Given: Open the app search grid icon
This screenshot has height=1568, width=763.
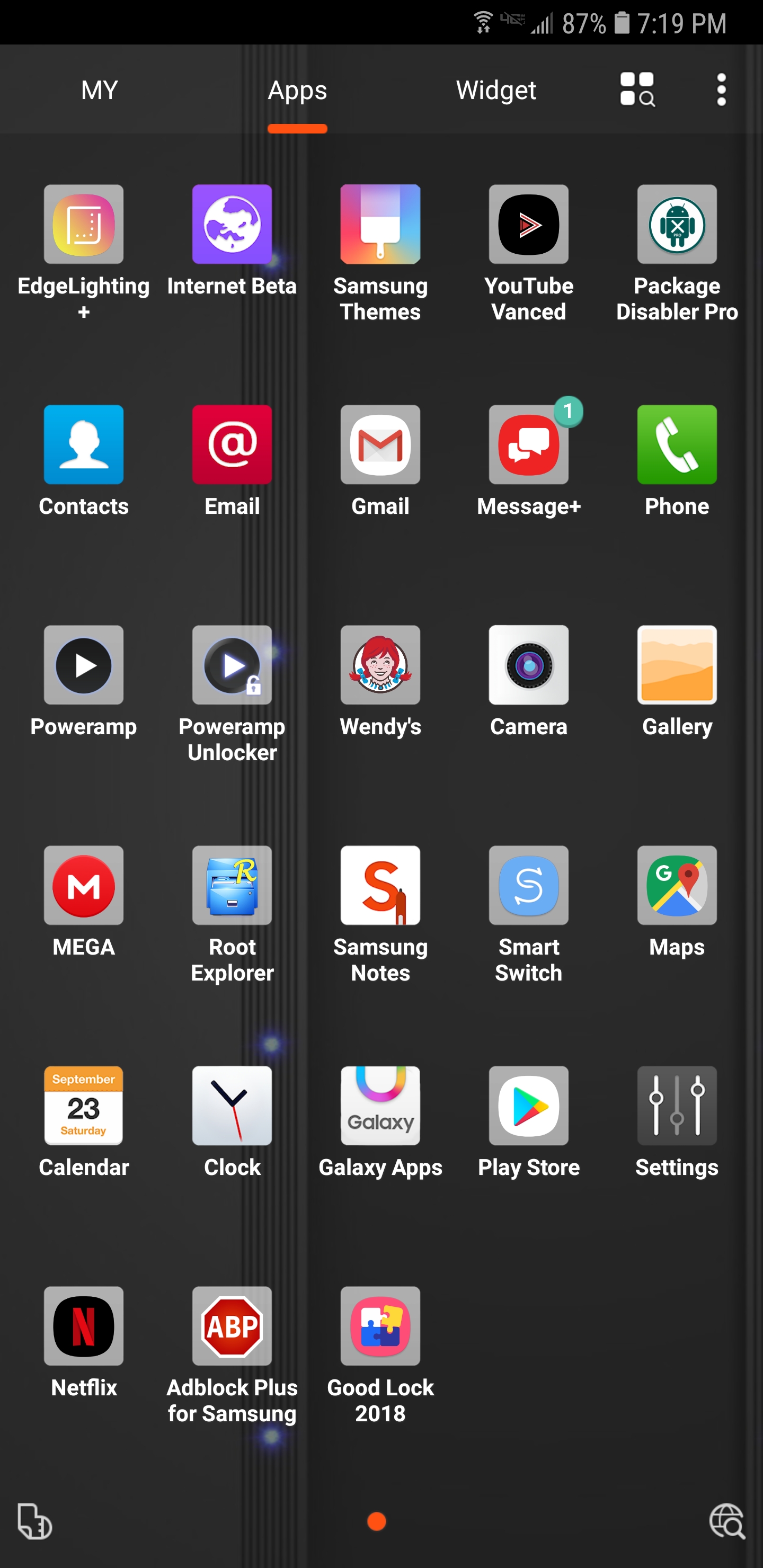Looking at the screenshot, I should click(x=637, y=90).
